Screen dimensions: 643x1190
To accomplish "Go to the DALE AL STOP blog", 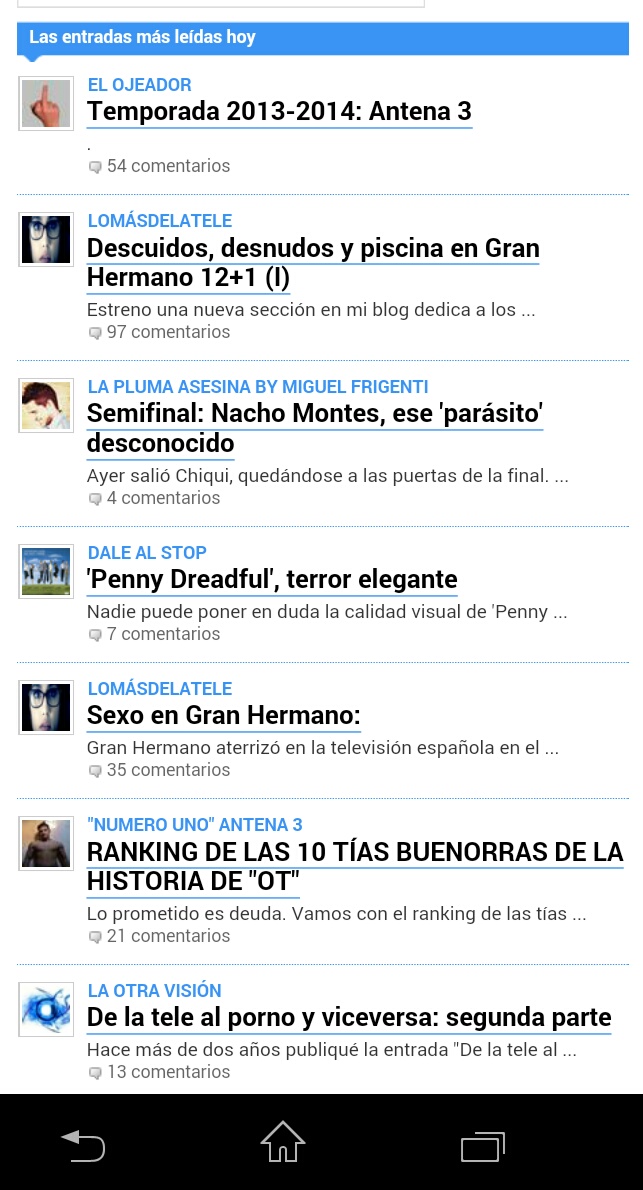I will tap(147, 553).
